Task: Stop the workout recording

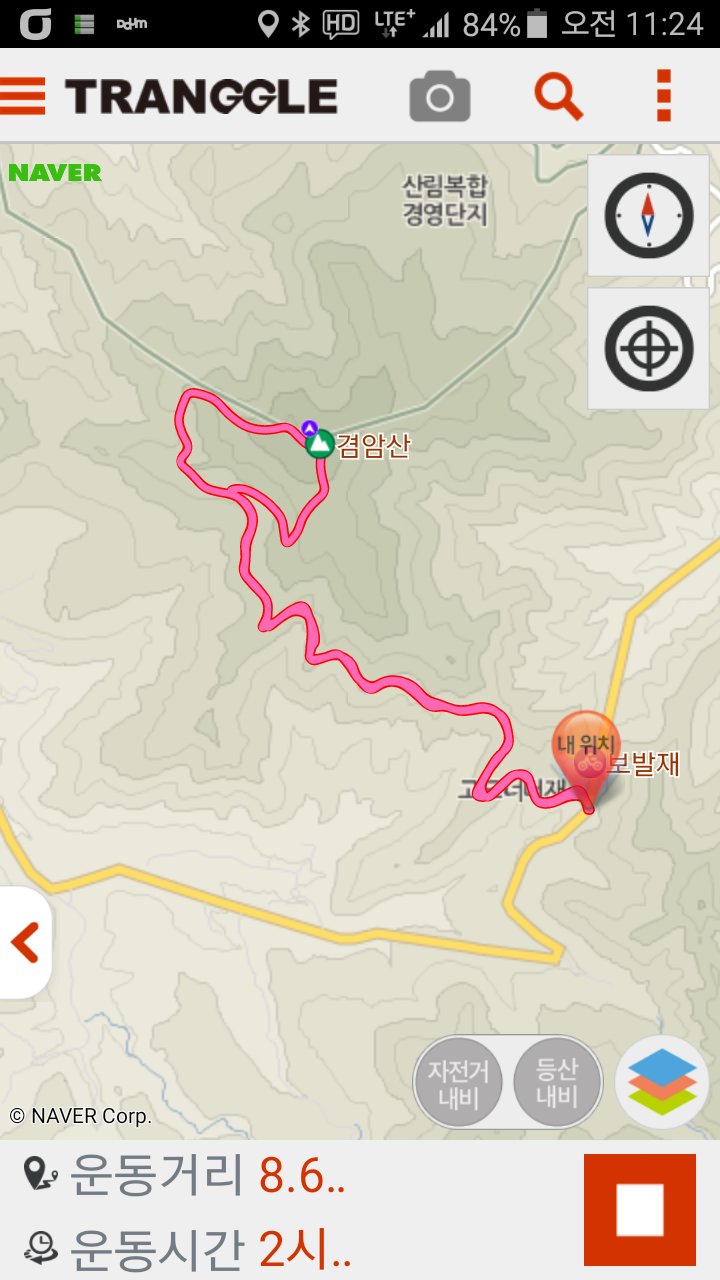Action: 639,1210
